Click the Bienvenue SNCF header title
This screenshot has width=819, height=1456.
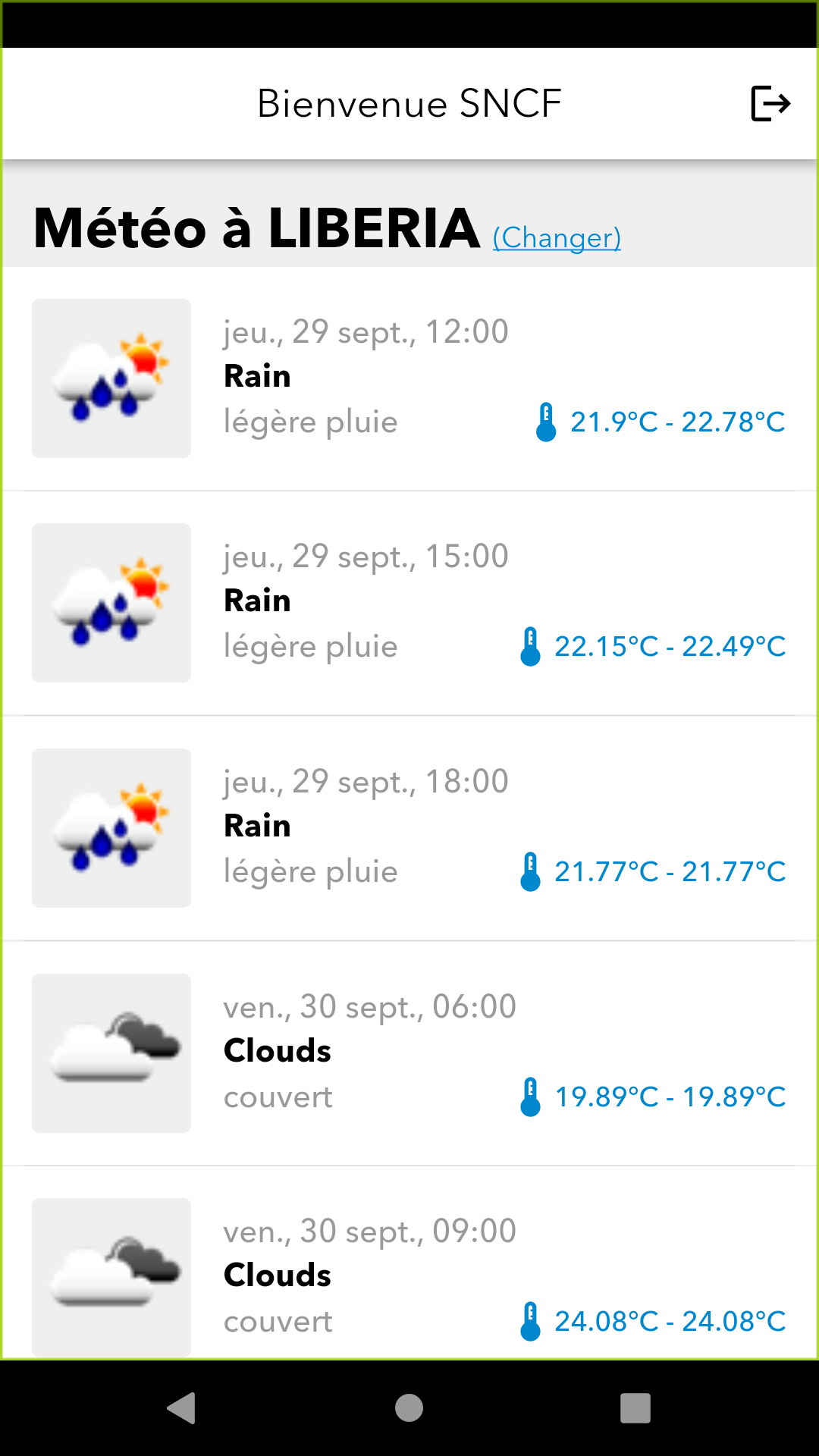click(408, 103)
